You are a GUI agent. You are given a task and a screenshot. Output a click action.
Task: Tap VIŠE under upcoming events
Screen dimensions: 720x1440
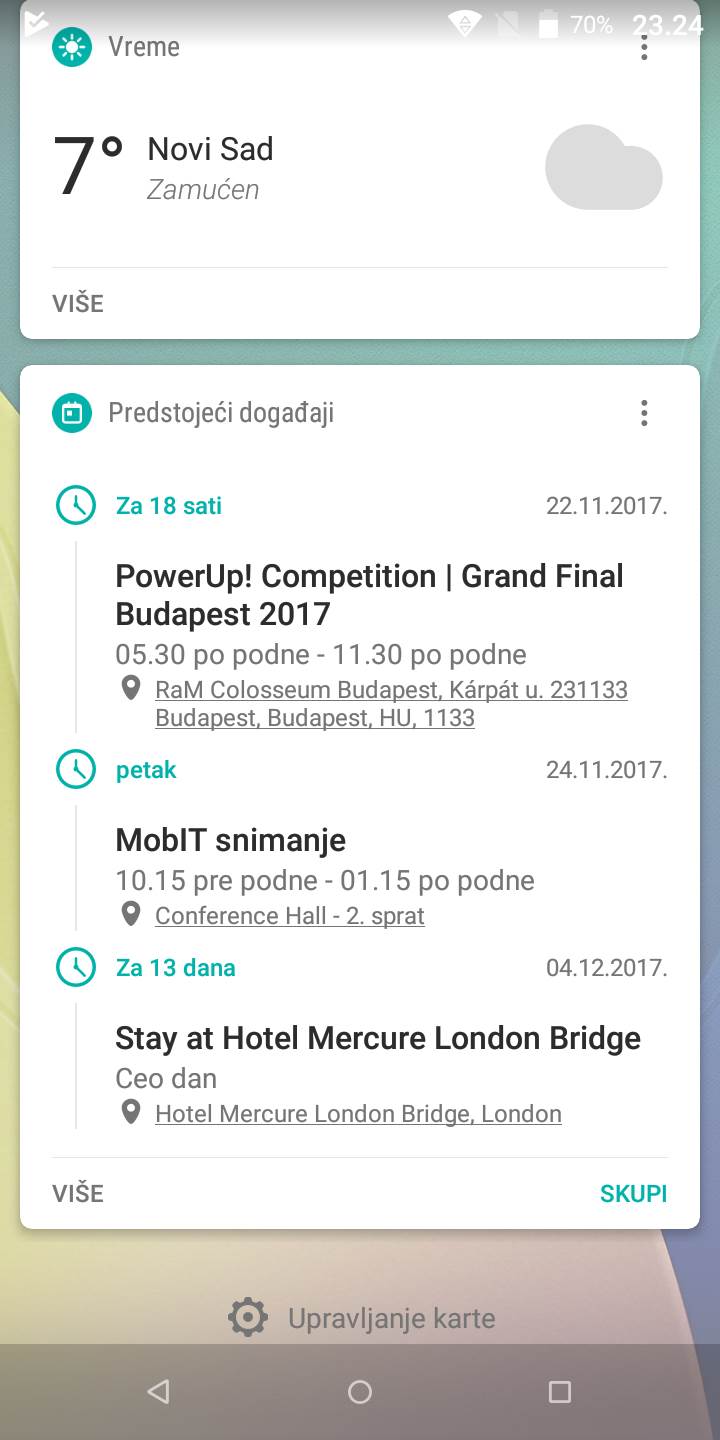[78, 1193]
